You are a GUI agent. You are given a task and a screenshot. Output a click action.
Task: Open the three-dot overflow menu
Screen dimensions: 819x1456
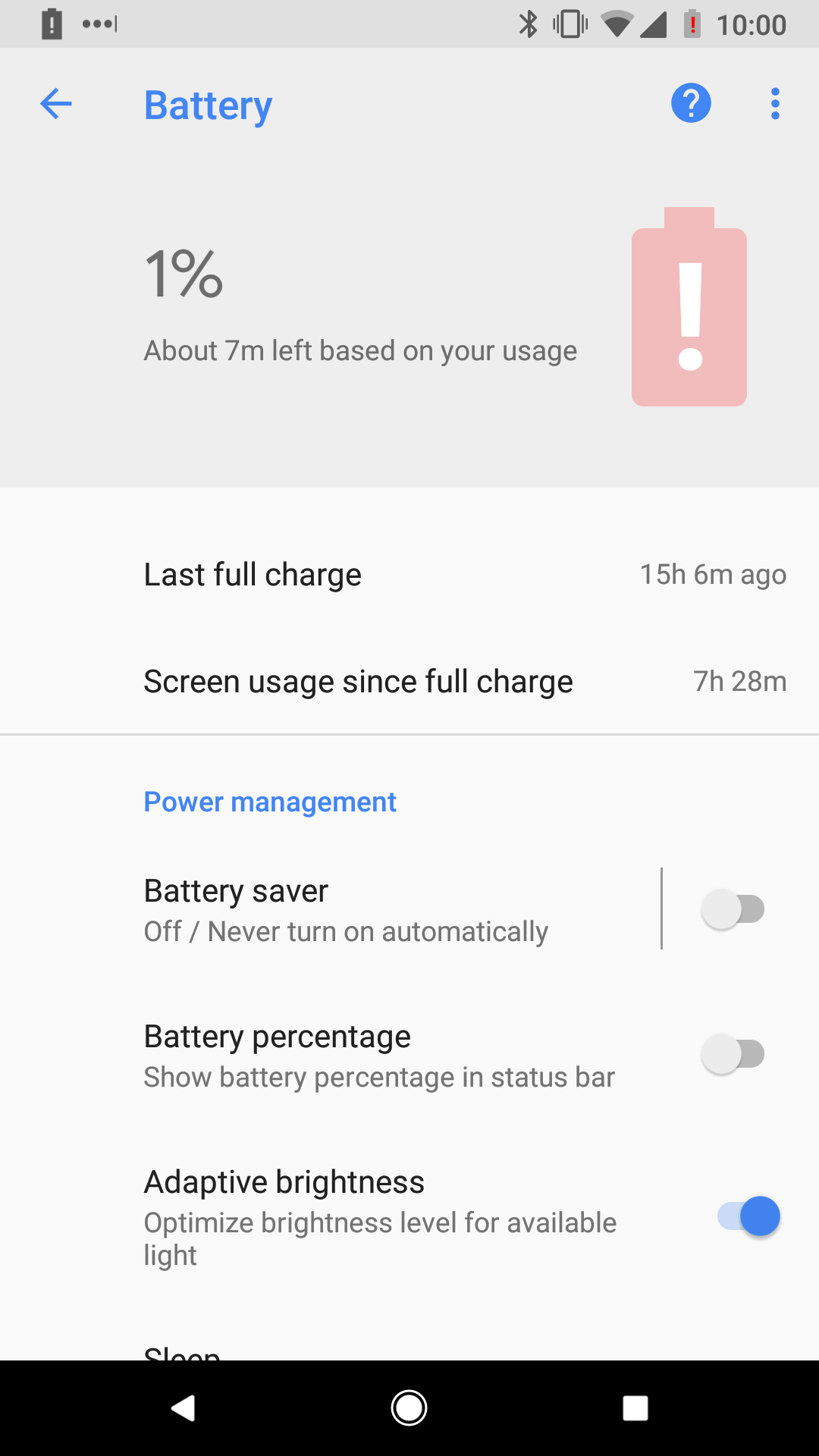click(x=775, y=104)
